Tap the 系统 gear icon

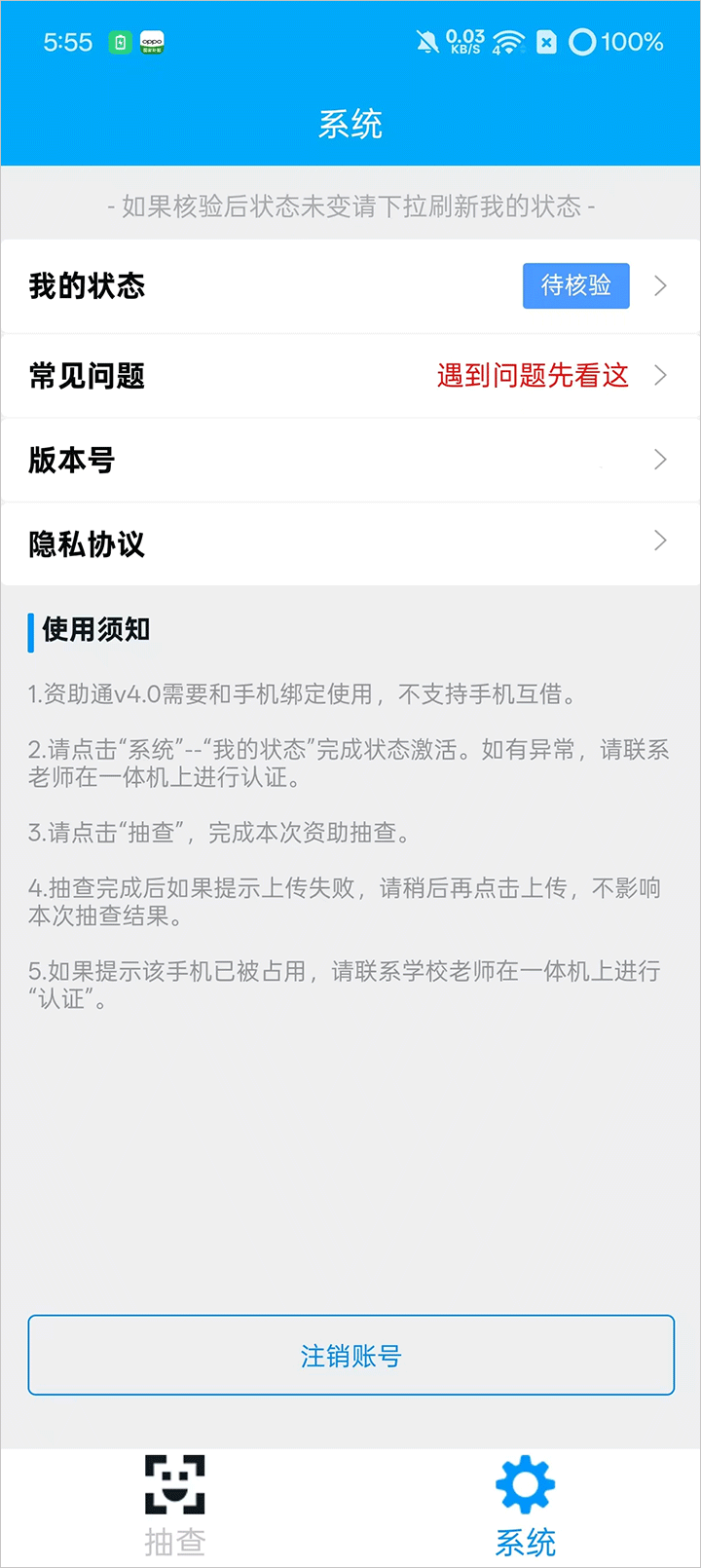[525, 1482]
